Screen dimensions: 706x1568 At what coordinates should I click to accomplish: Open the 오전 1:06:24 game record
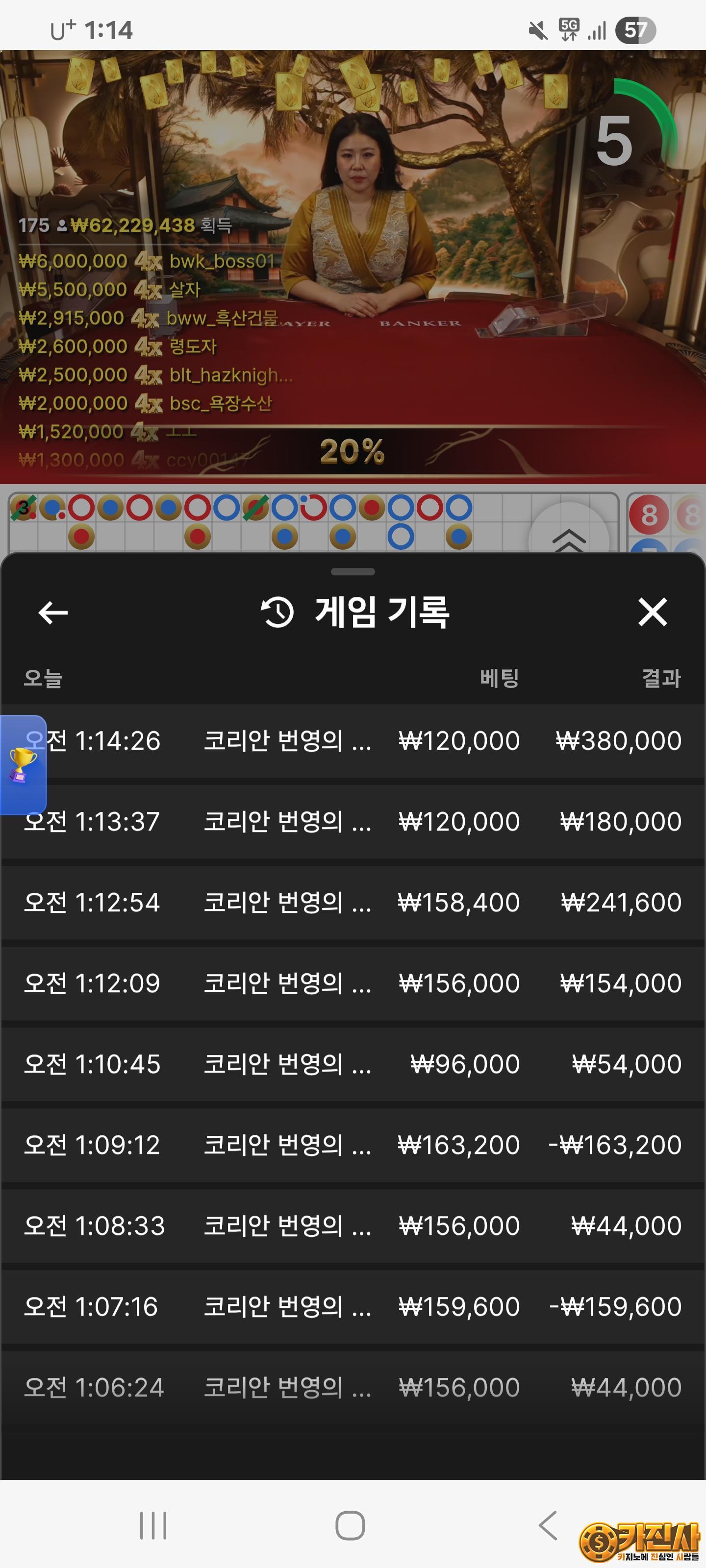click(x=353, y=1387)
